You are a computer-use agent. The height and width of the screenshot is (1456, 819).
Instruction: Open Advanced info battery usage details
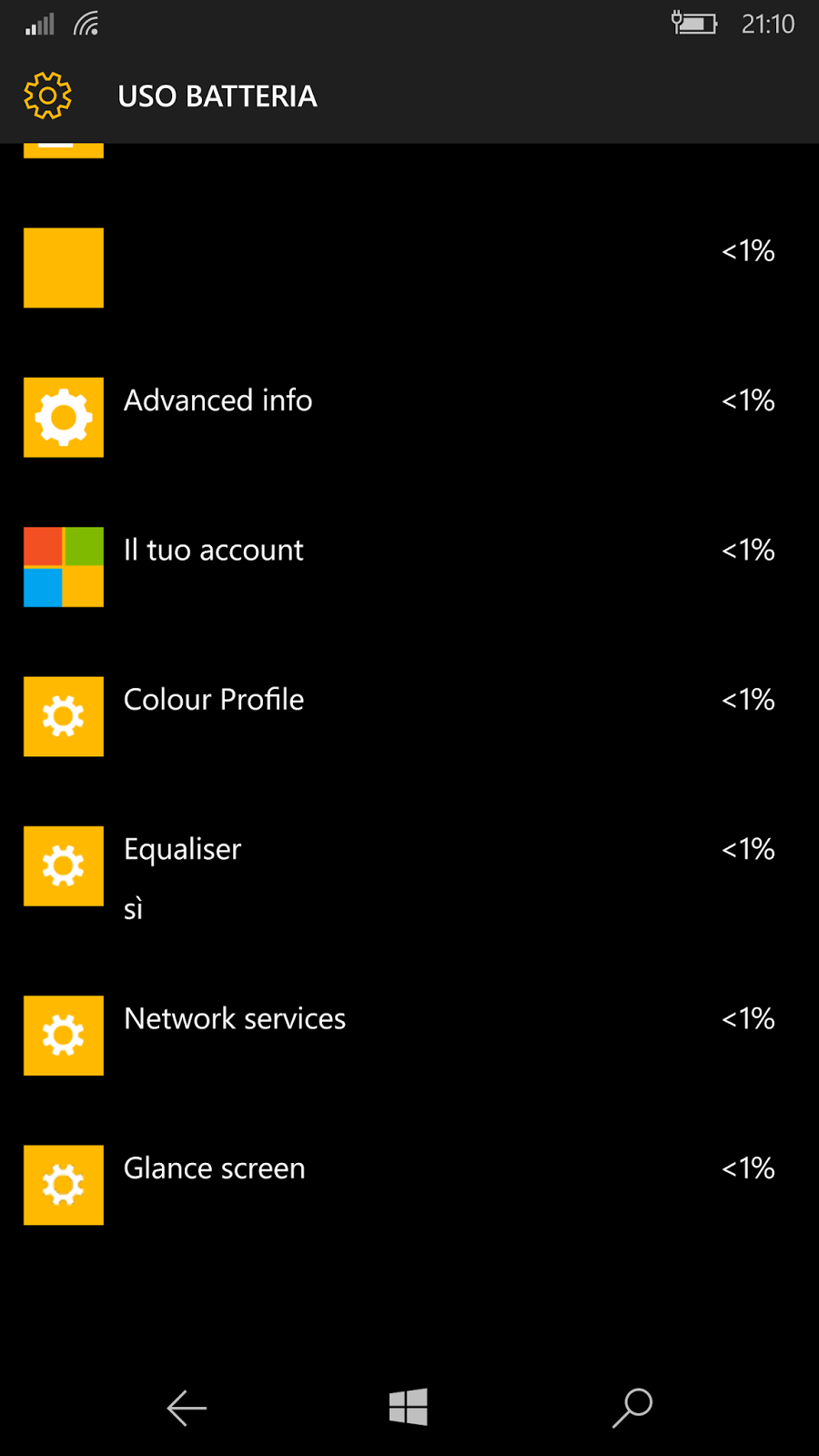409,417
